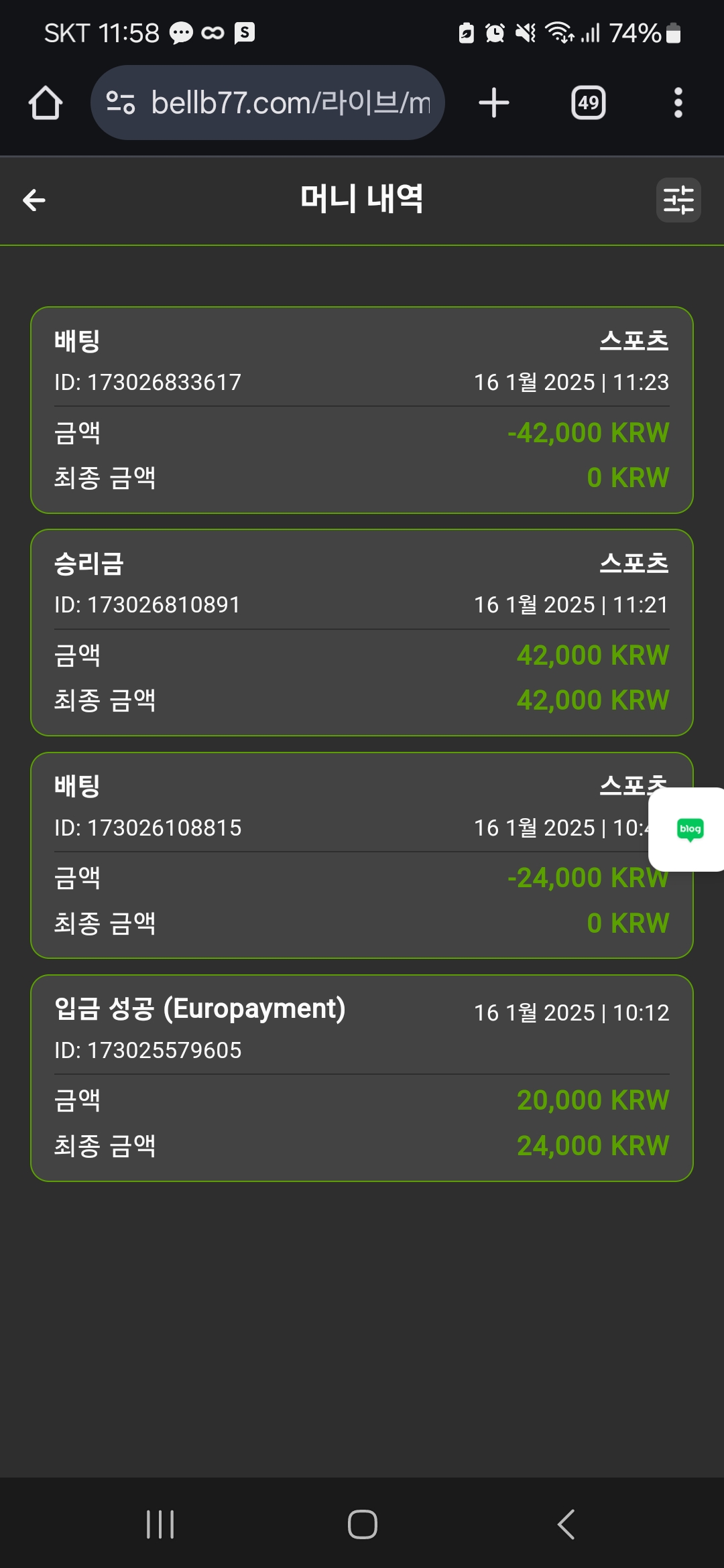The height and width of the screenshot is (1568, 724).
Task: Go back from the 머니 내역 page
Action: click(34, 200)
